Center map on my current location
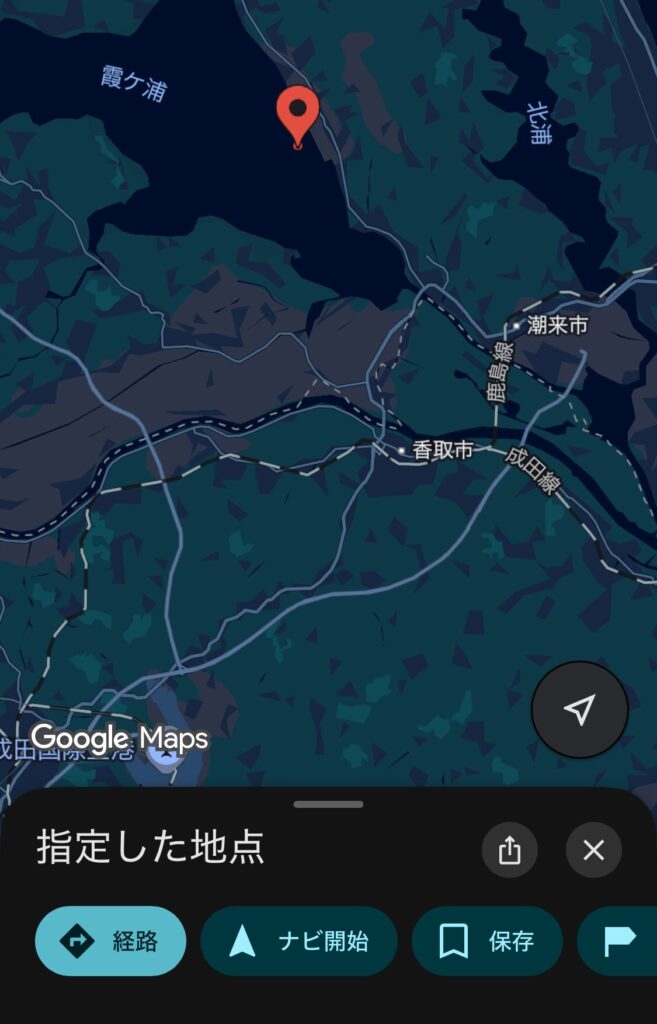Screen dimensions: 657x1024 point(579,710)
